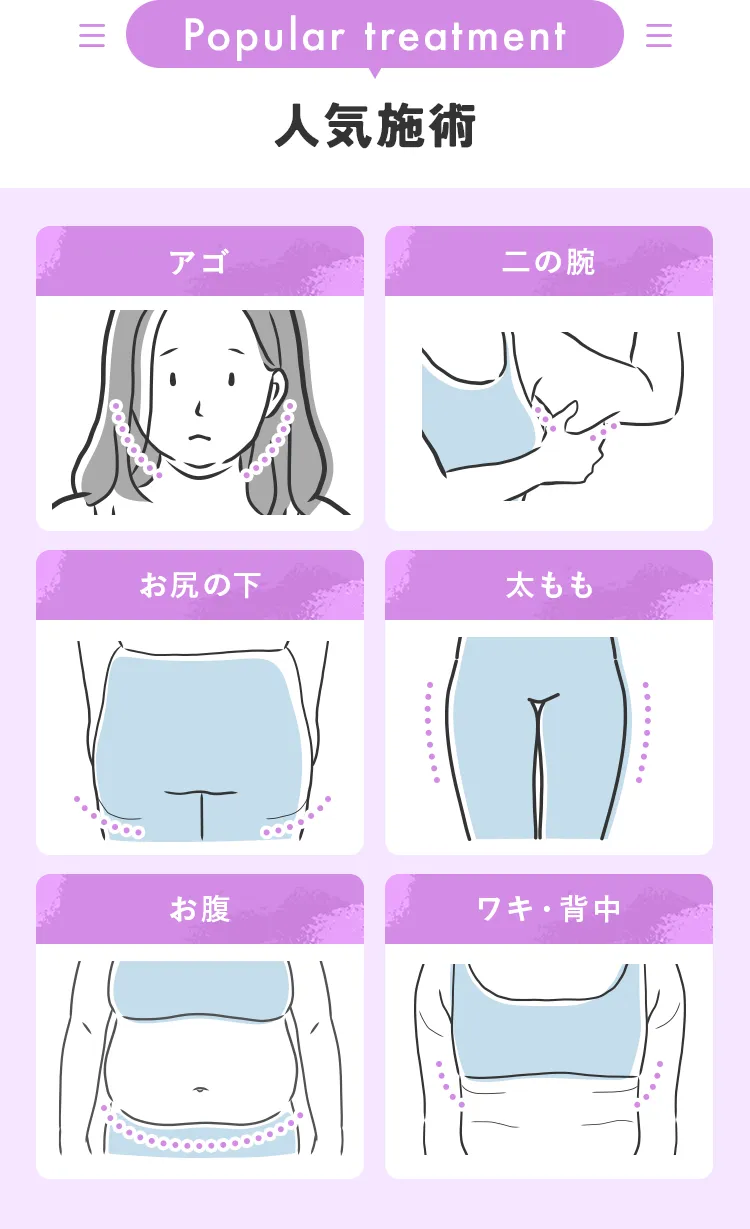Click the buttocks illustration image
This screenshot has width=750, height=1229.
tap(200, 737)
